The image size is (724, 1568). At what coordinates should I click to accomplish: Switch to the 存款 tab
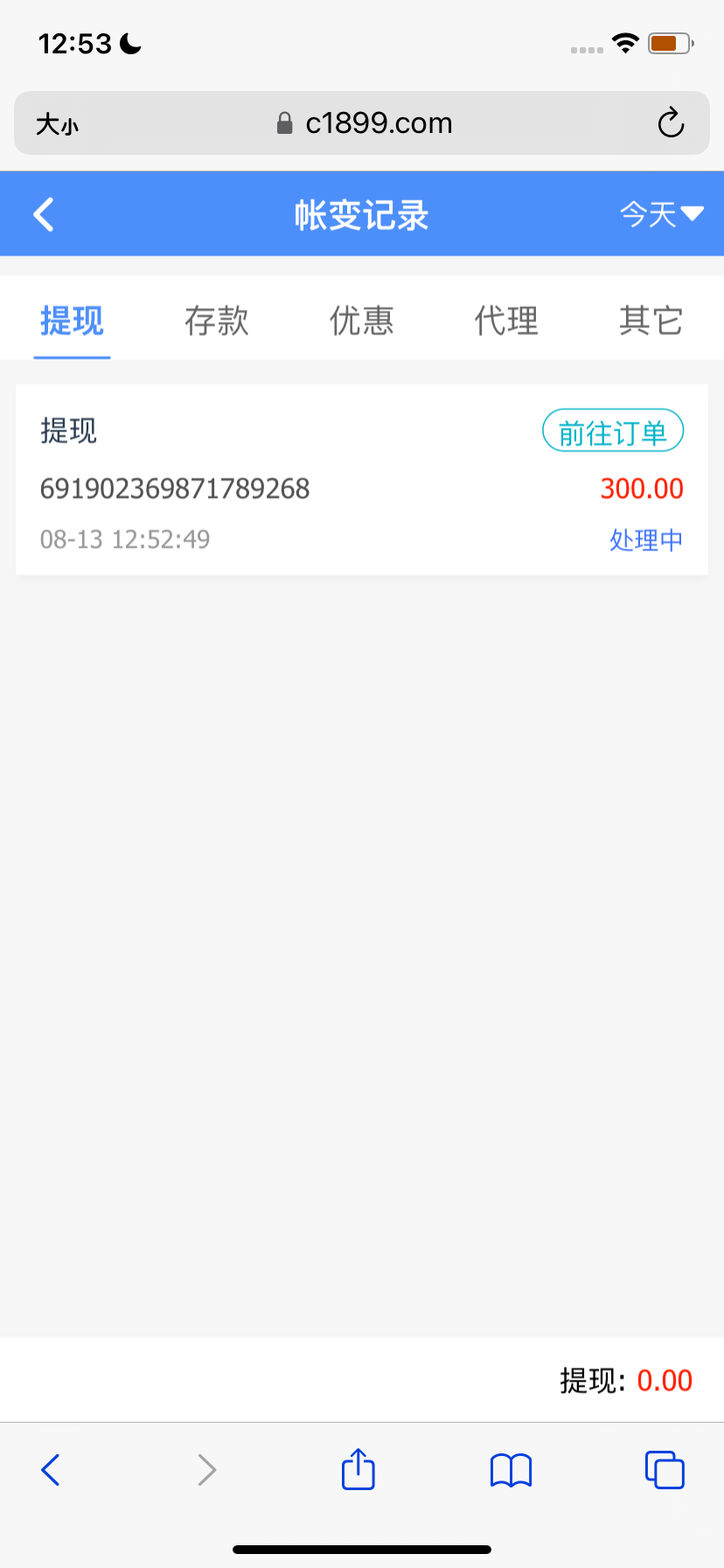tap(217, 321)
